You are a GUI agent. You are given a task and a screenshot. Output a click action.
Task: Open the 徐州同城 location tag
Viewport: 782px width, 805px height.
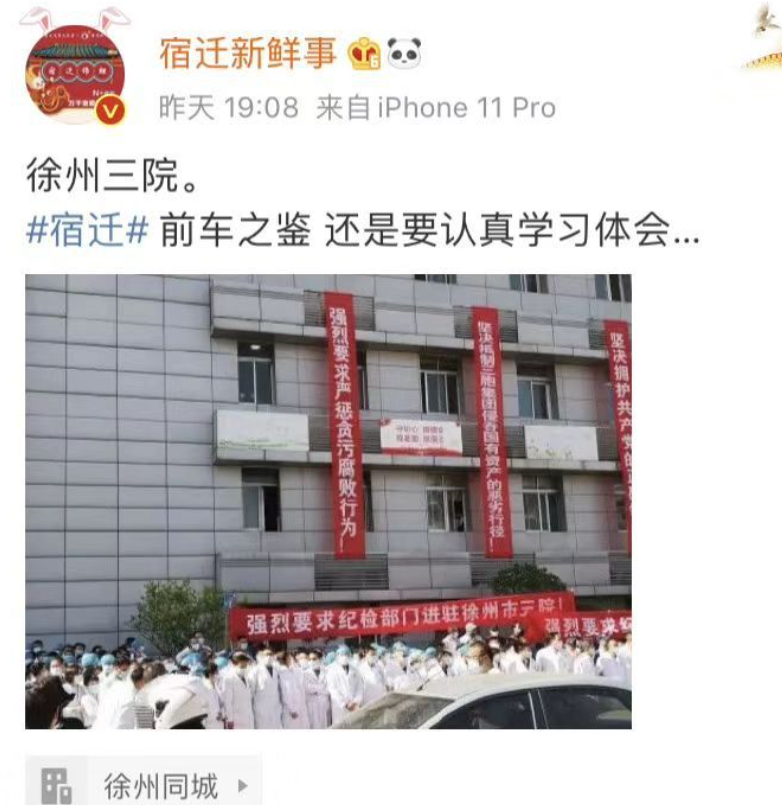coord(160,786)
